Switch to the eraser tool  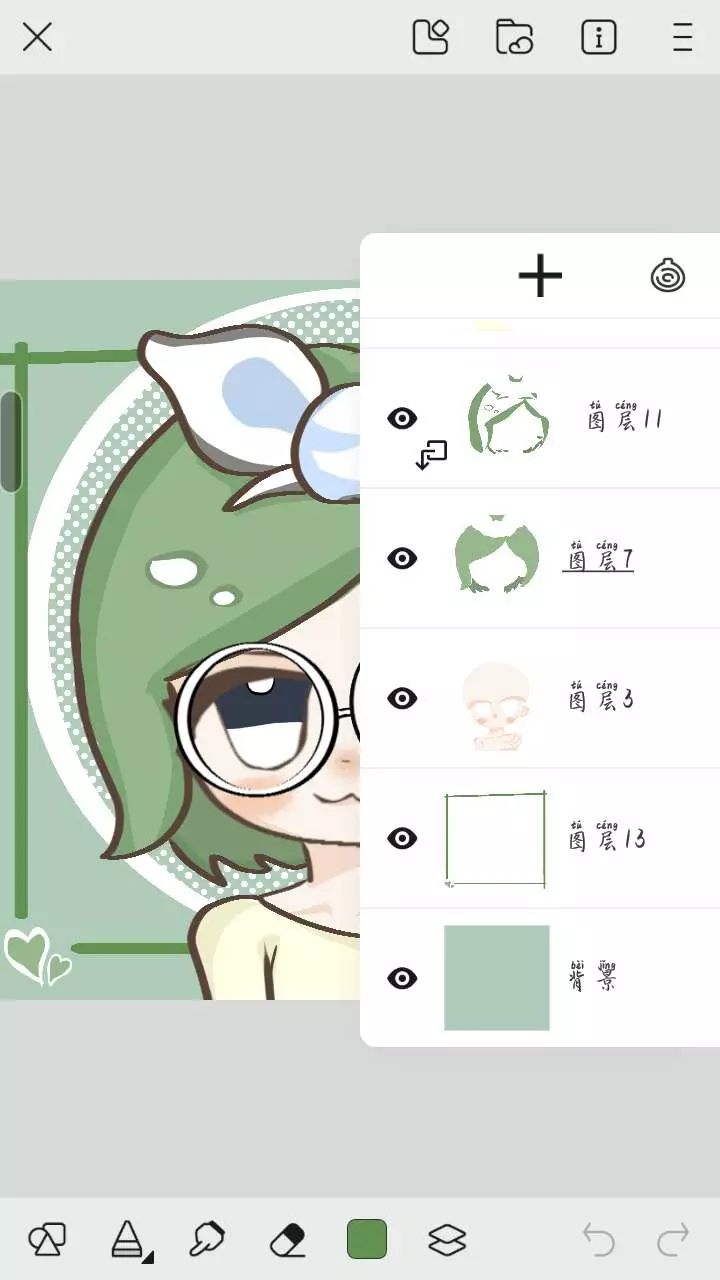(287, 1241)
